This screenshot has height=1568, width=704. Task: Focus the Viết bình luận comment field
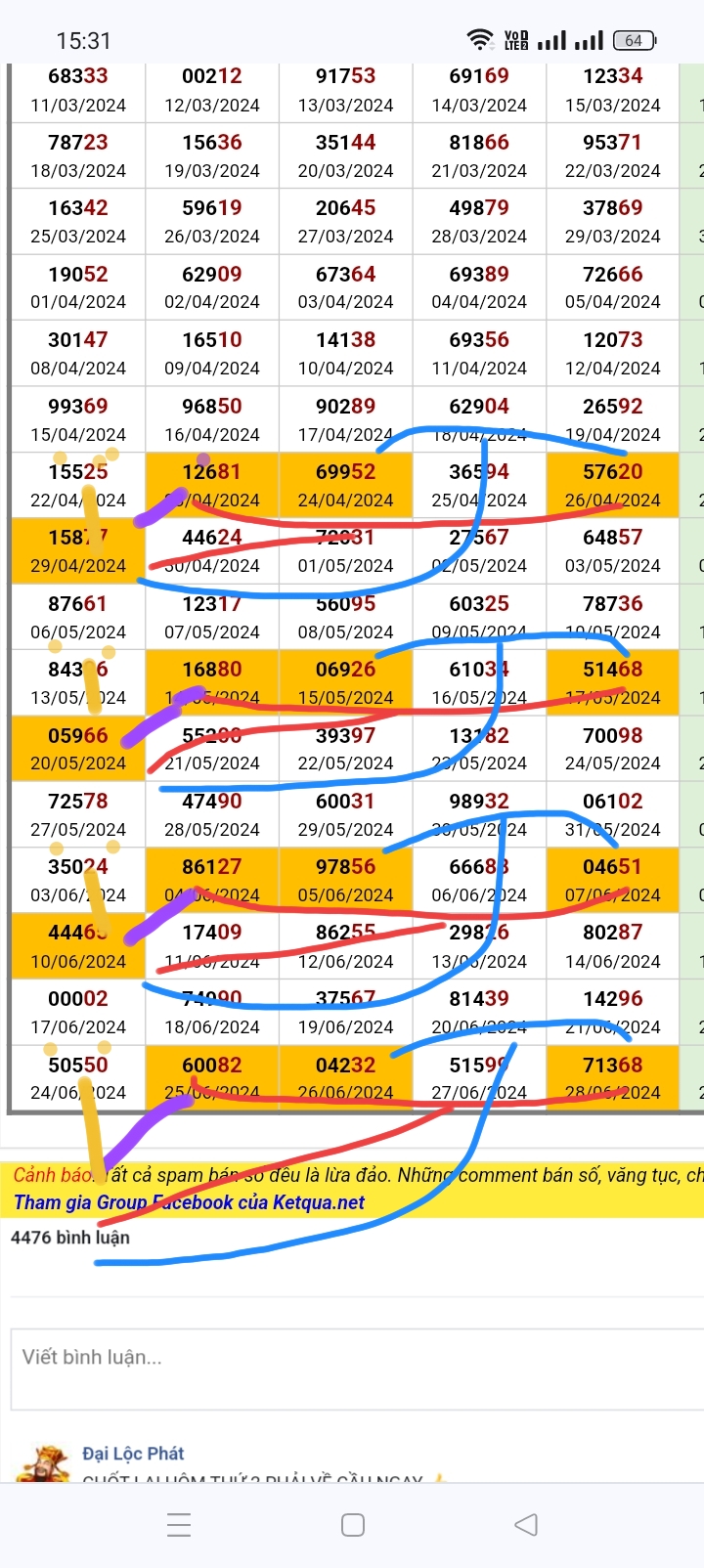coord(357,1369)
